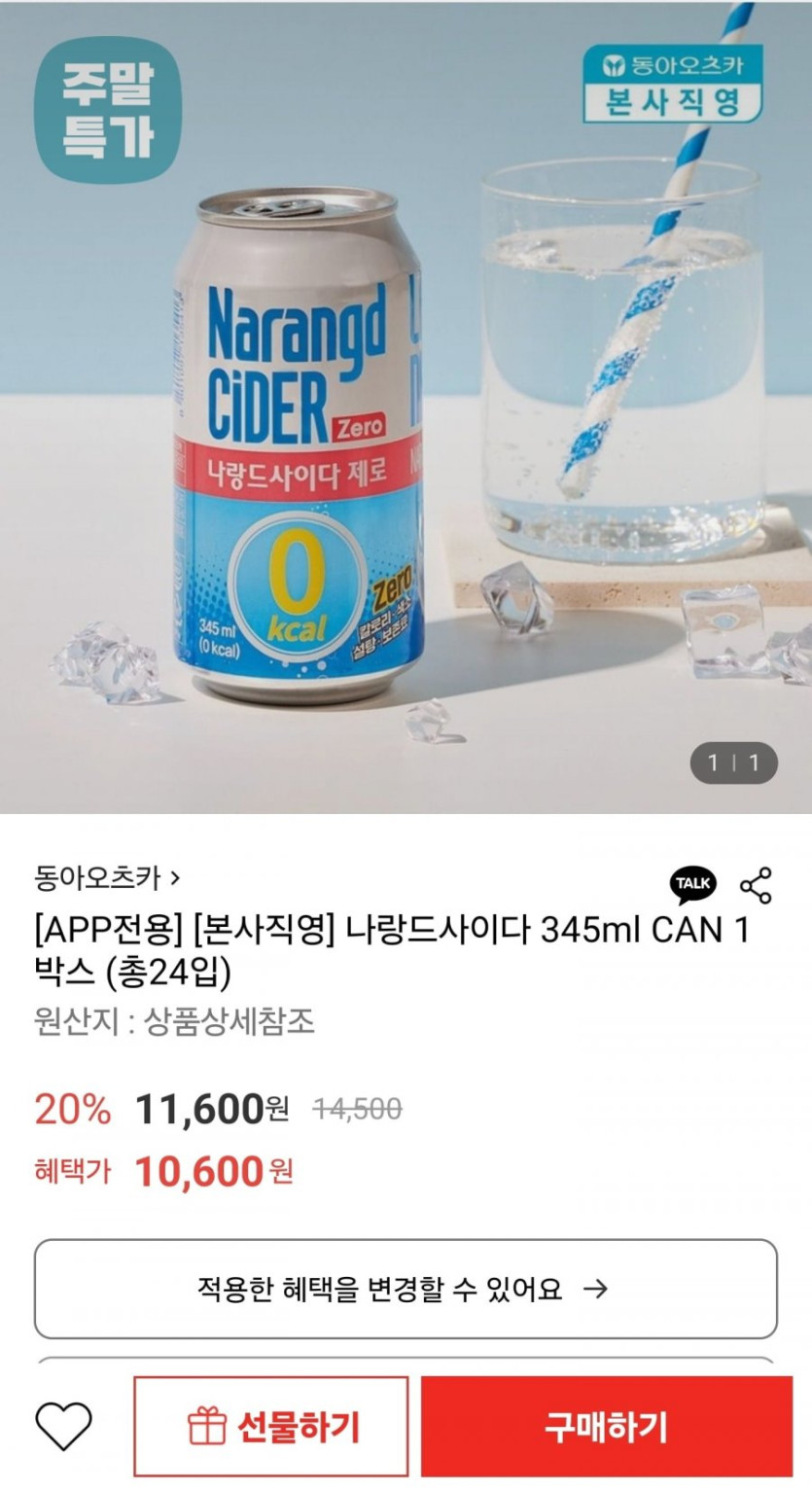Change applied benefits via 적용한 혜택 button
Screen dimensions: 812x1490
tap(406, 1290)
